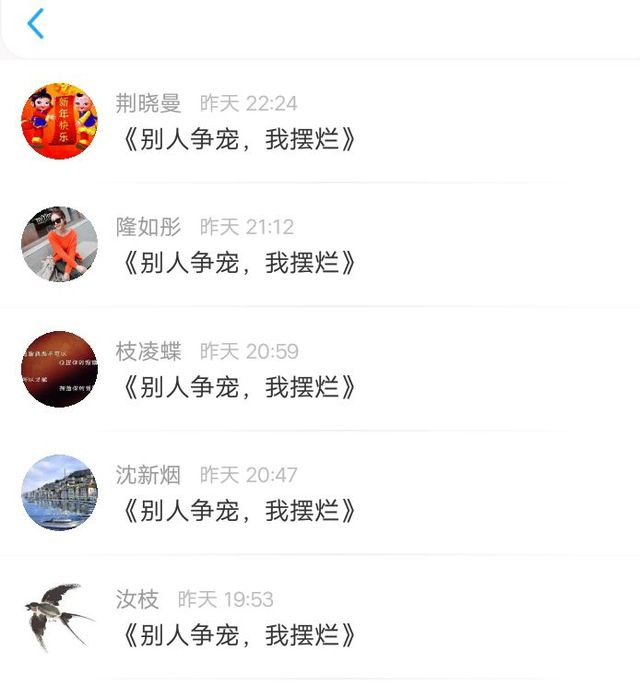Viewport: 640px width, 698px height.
Task: Tap 沈新烟's seaside avatar
Action: (x=59, y=493)
